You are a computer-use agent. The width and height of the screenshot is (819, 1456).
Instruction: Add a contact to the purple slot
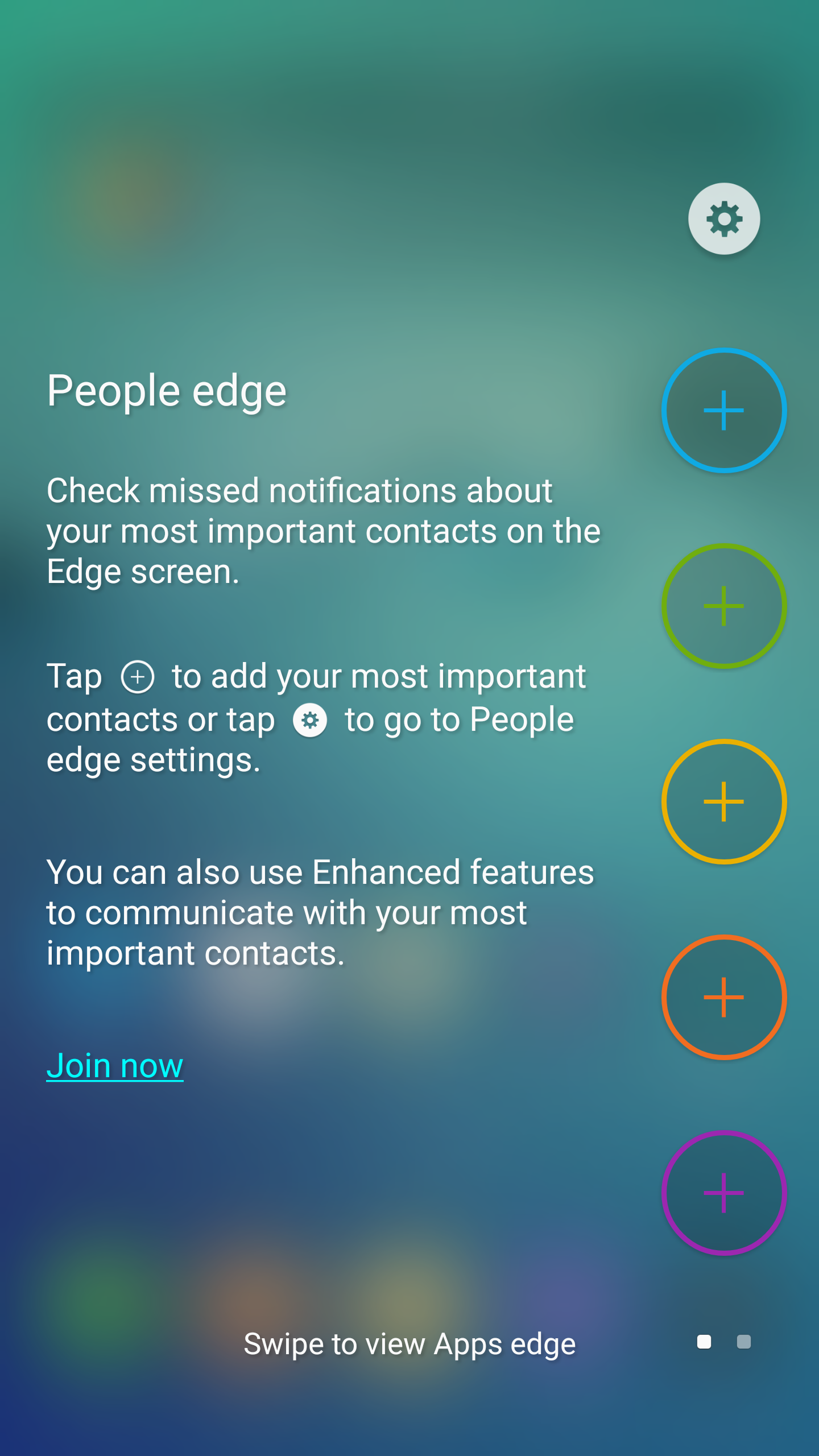click(724, 1193)
